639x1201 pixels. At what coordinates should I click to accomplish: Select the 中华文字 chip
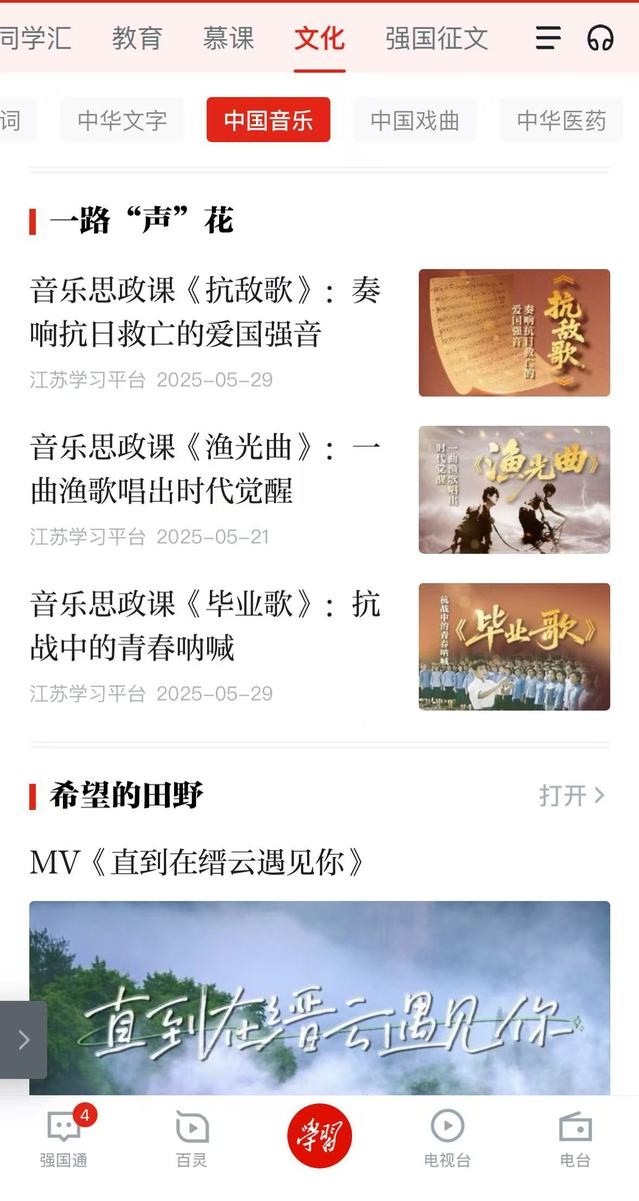(122, 120)
